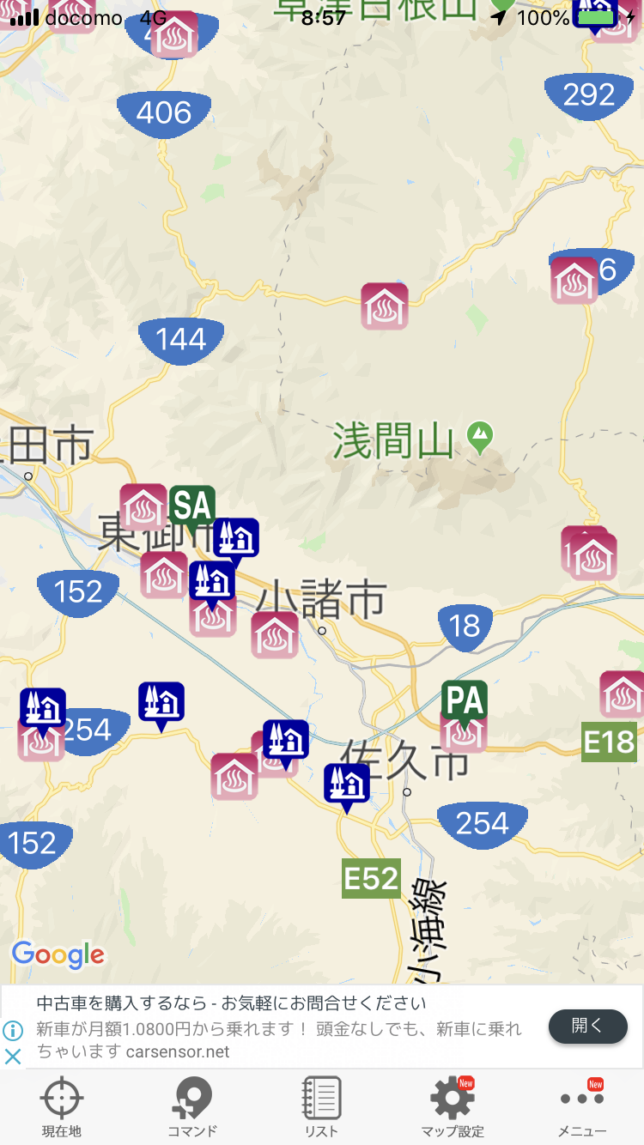Select the campsite marker near 佐久市
This screenshot has height=1145, width=644.
tap(346, 786)
